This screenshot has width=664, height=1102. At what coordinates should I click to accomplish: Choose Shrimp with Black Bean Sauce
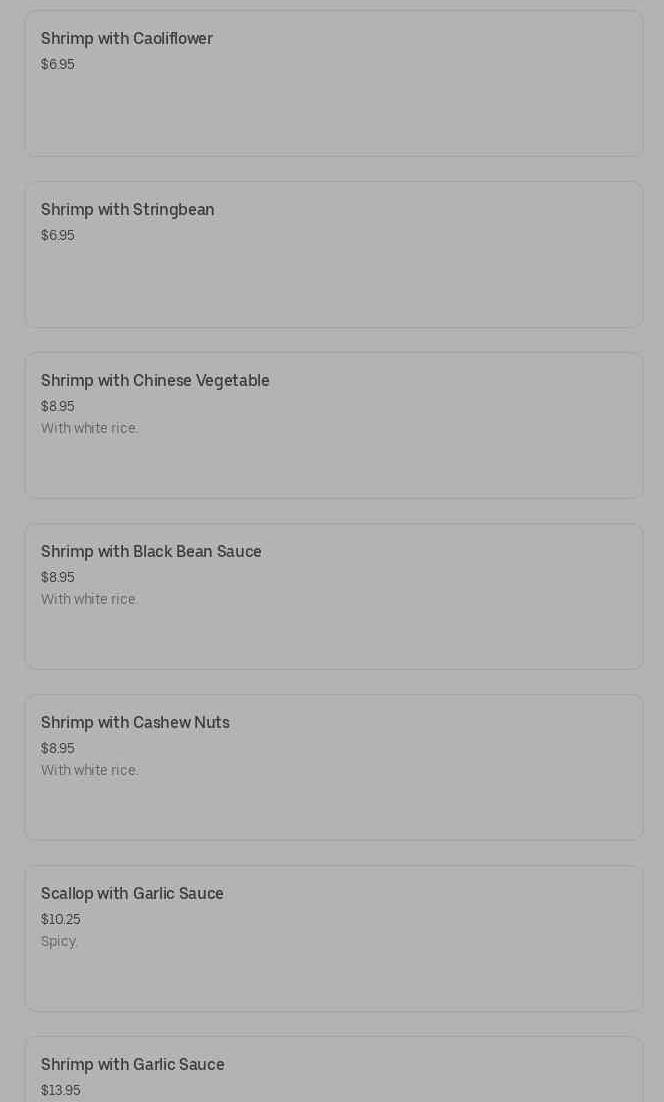coord(333,596)
